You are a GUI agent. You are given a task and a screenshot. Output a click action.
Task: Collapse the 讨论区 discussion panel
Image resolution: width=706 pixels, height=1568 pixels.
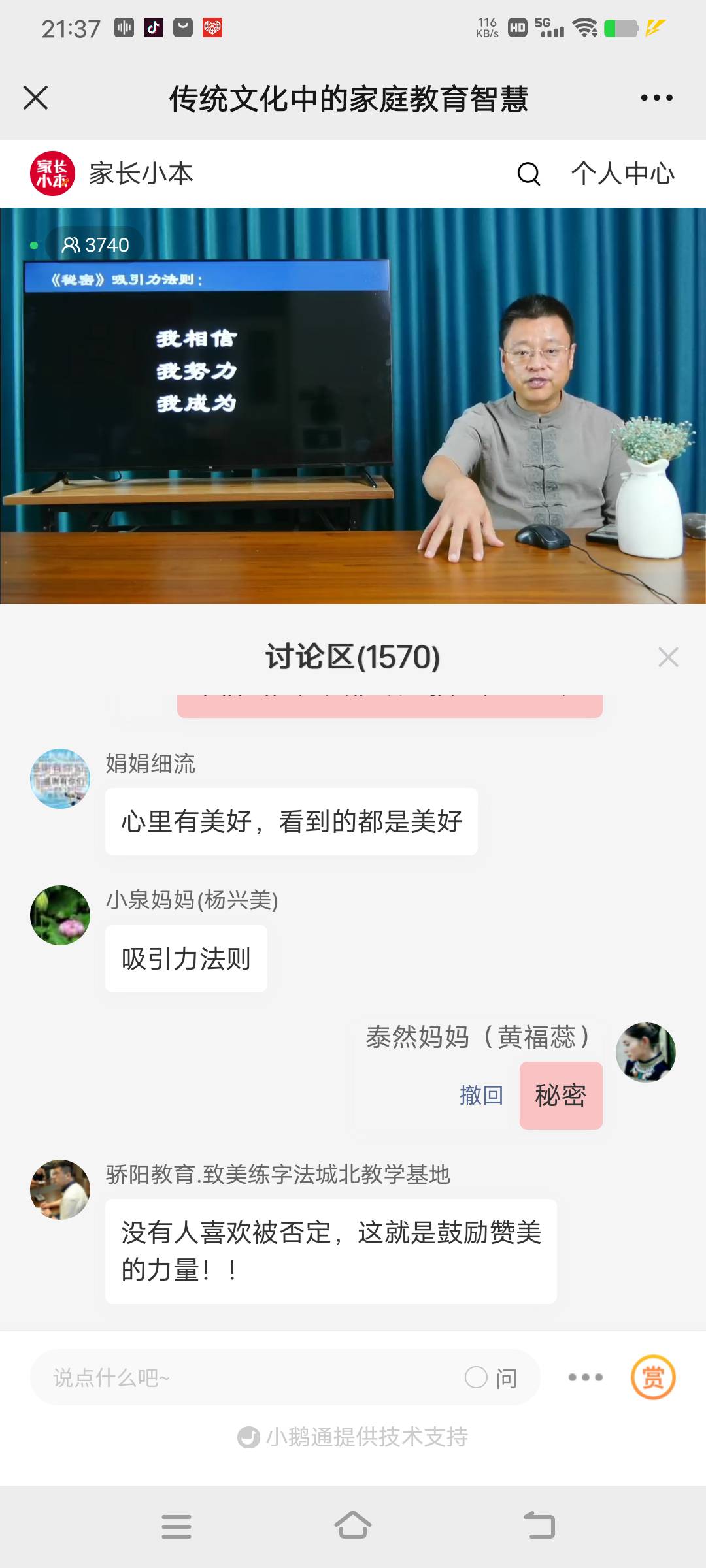click(669, 657)
